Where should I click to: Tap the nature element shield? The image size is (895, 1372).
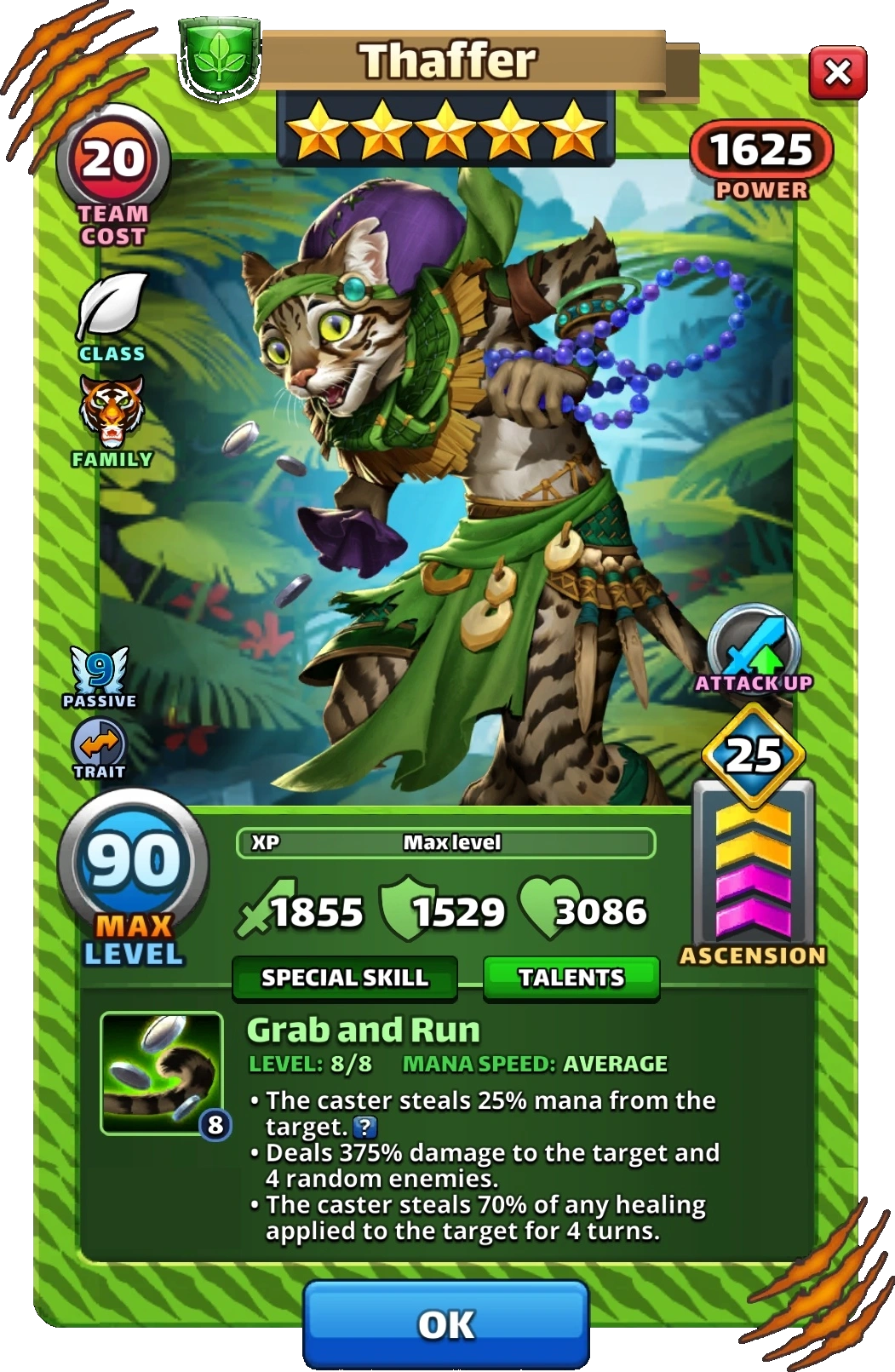(x=218, y=58)
